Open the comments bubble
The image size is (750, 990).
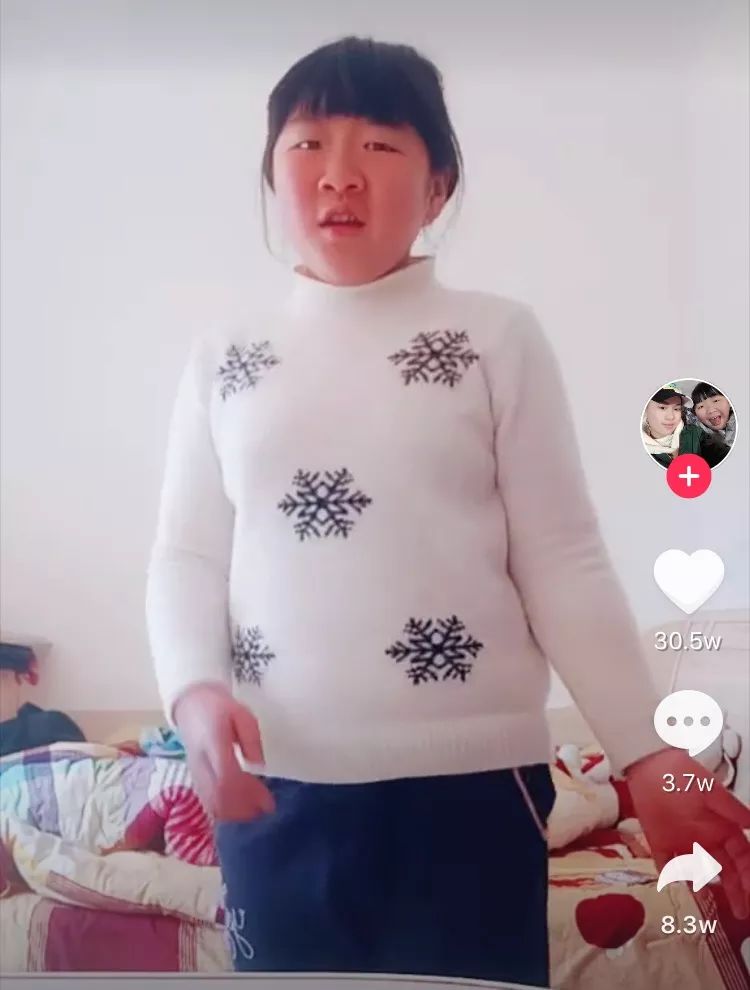(x=688, y=722)
